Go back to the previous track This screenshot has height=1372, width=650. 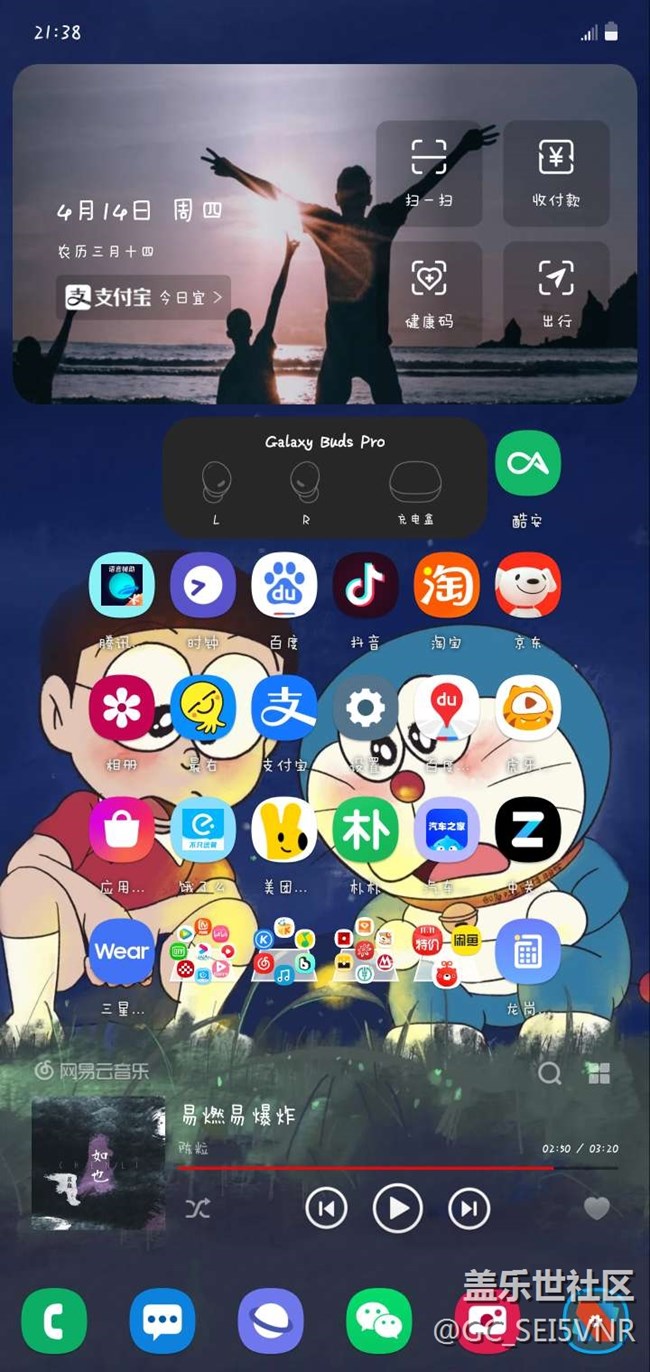pos(326,1209)
